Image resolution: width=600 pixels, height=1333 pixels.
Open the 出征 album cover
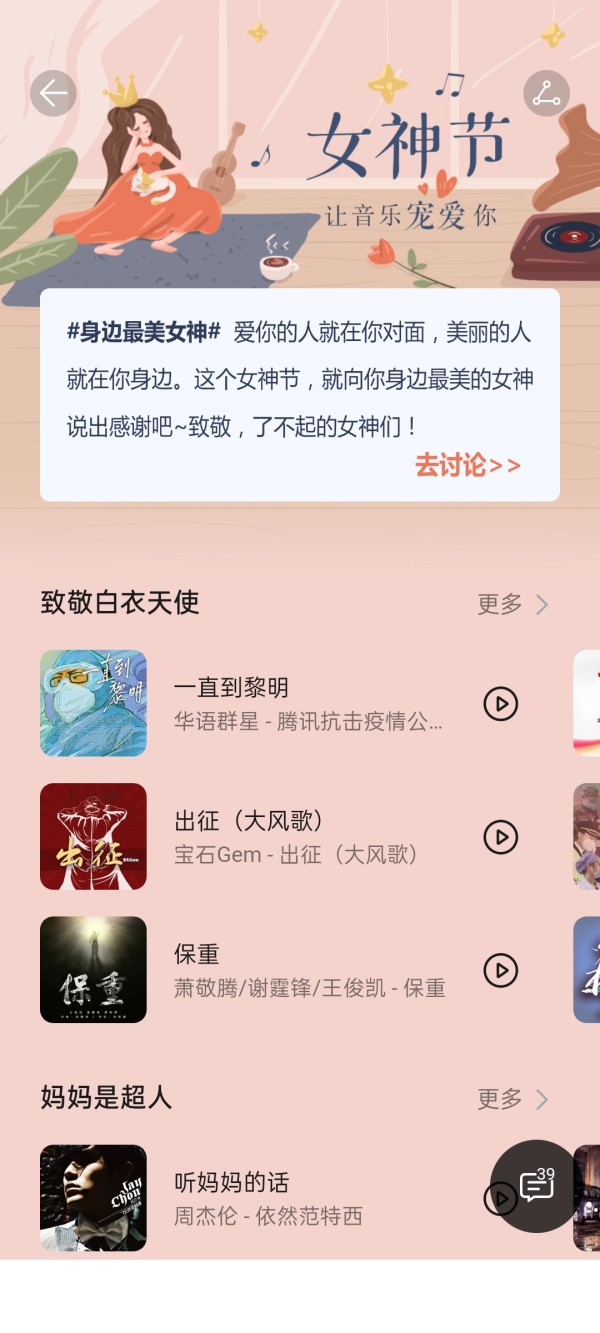[93, 836]
